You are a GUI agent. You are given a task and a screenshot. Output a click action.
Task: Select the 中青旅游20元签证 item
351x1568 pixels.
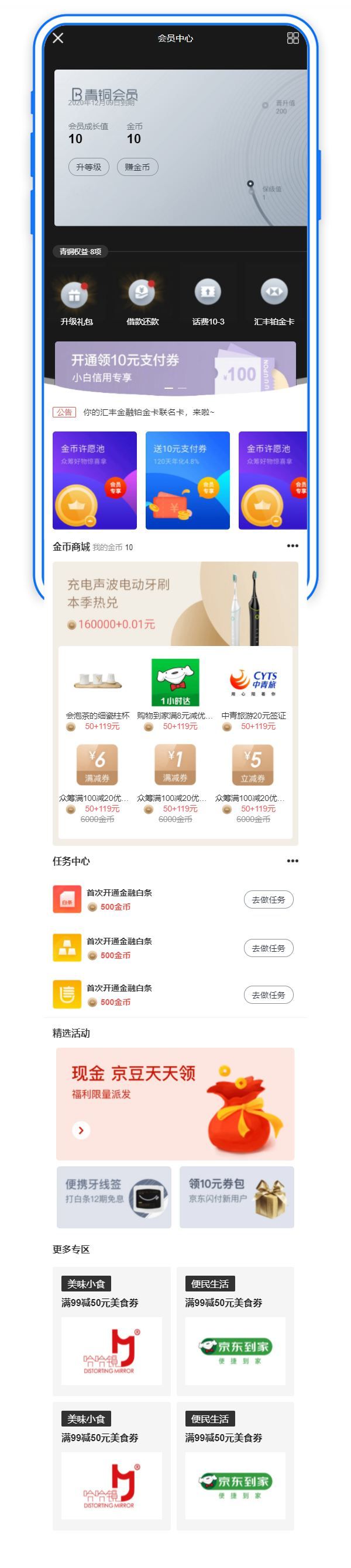[253, 695]
